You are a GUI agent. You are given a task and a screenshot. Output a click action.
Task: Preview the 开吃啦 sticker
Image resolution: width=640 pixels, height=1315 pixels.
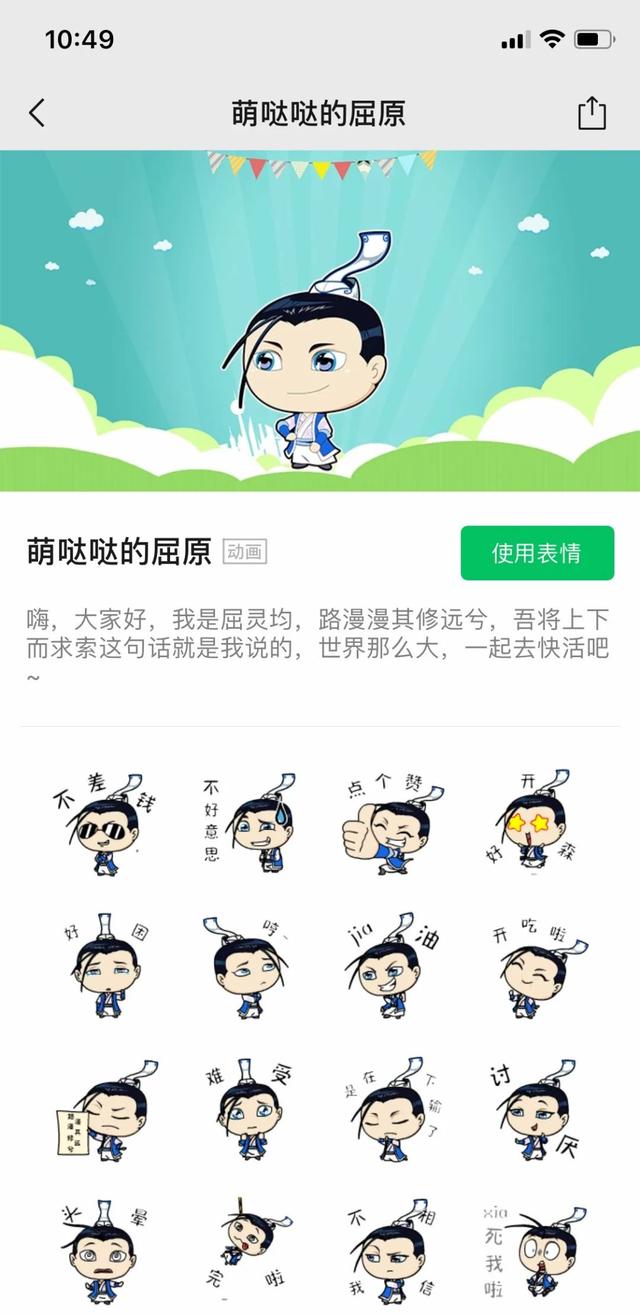537,967
